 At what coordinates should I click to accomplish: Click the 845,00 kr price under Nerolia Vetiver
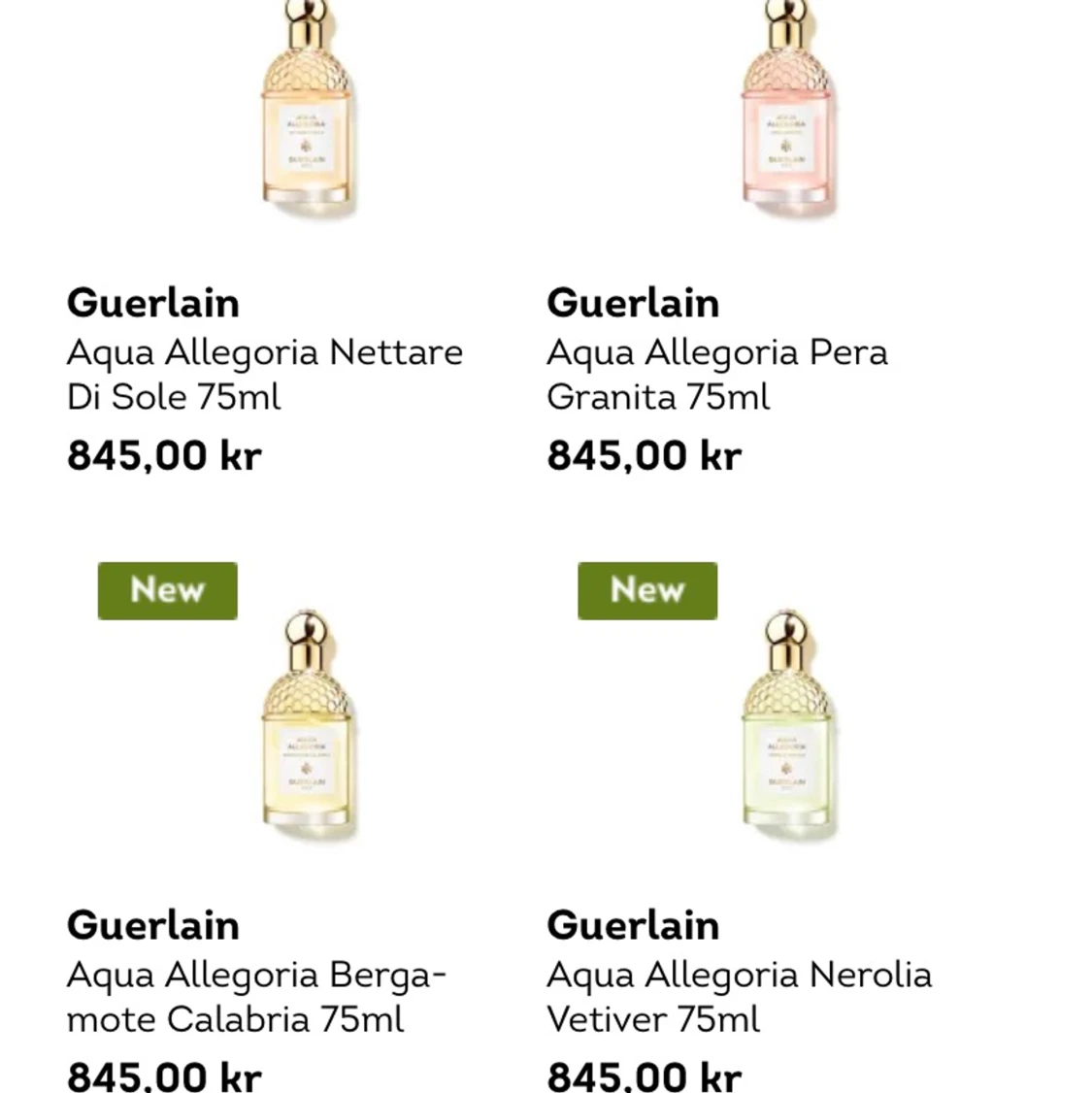pyautogui.click(x=645, y=1076)
